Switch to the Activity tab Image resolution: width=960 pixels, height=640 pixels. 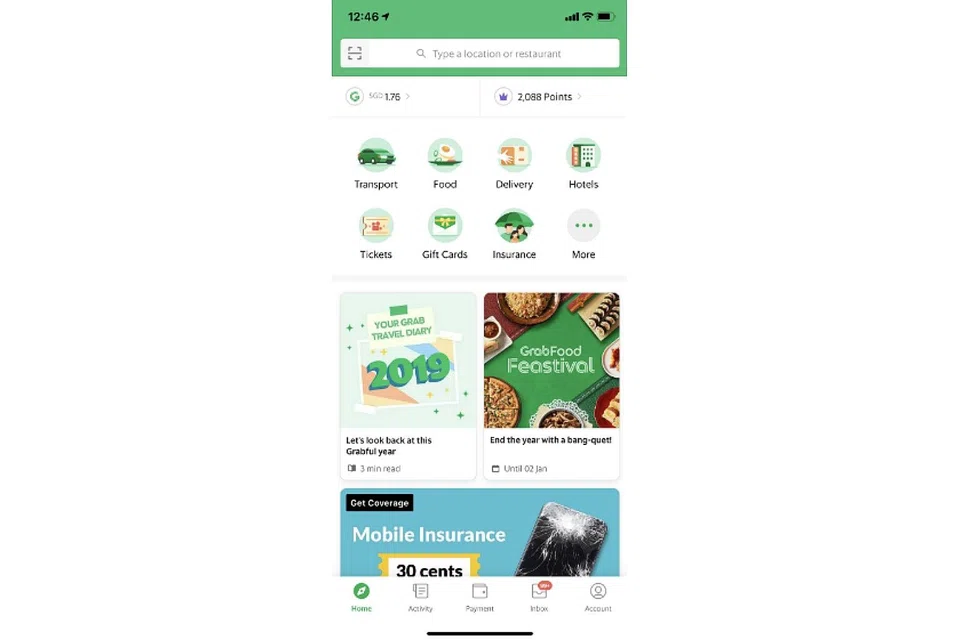(420, 597)
